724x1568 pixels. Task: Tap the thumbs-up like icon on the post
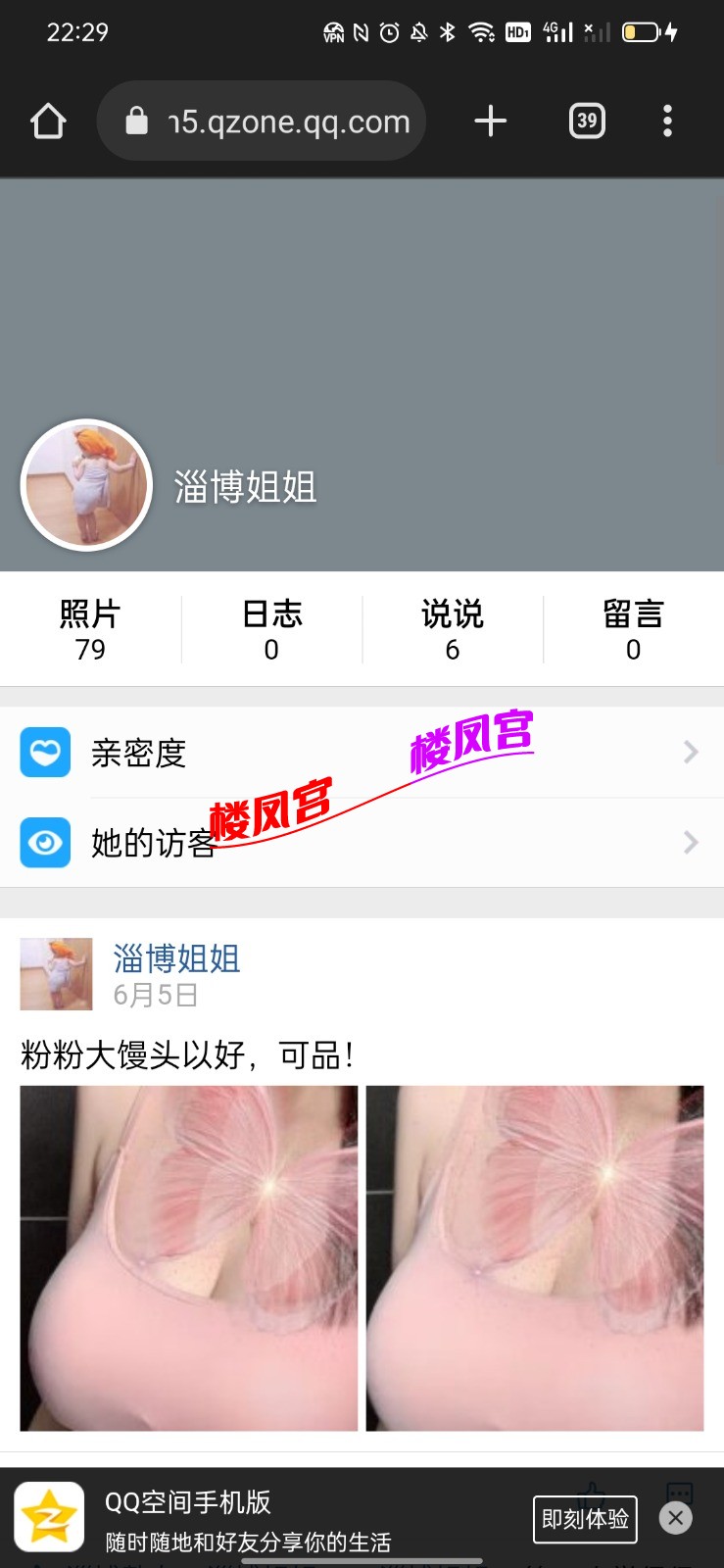[x=592, y=1494]
